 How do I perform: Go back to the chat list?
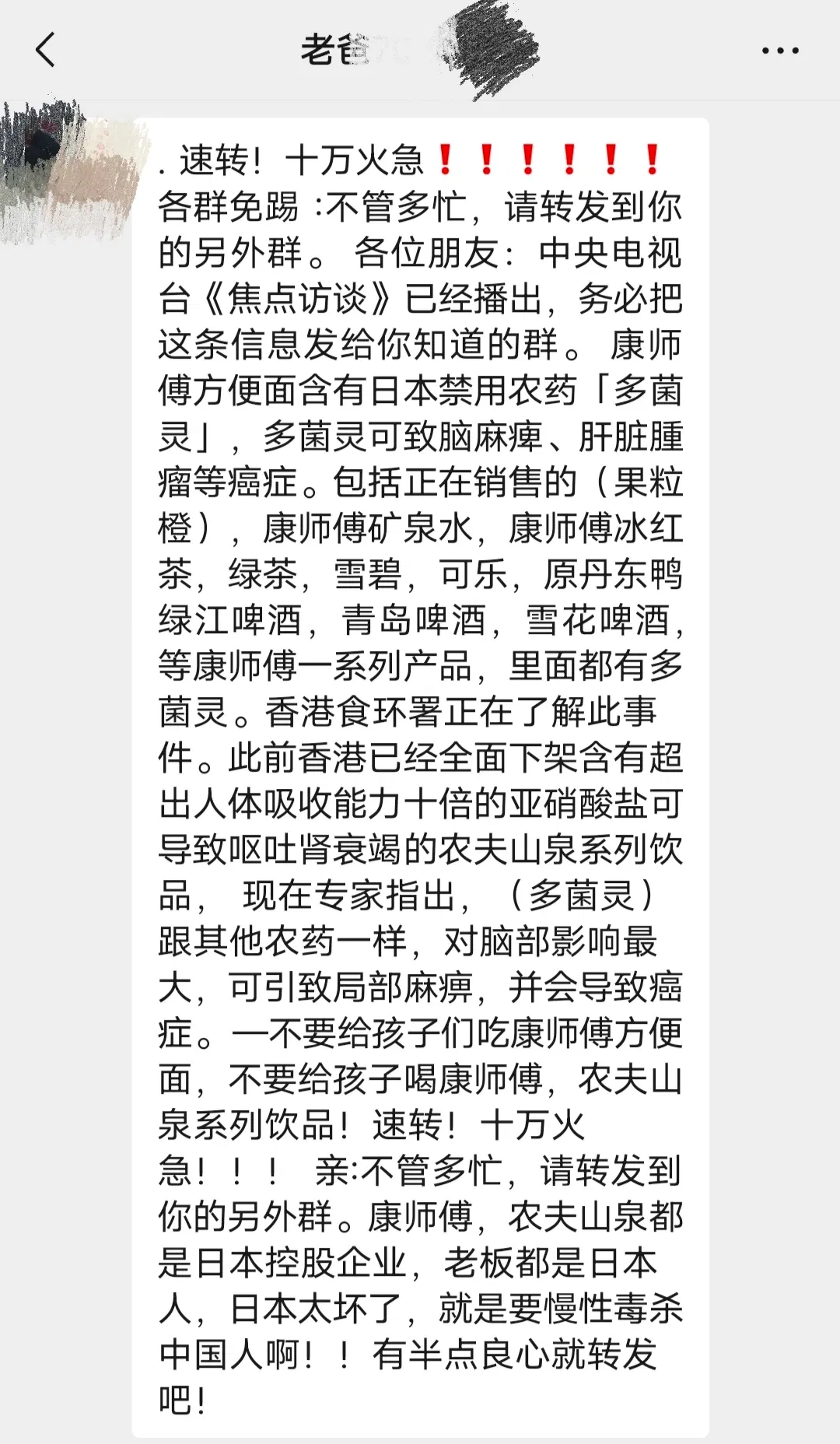(x=45, y=51)
